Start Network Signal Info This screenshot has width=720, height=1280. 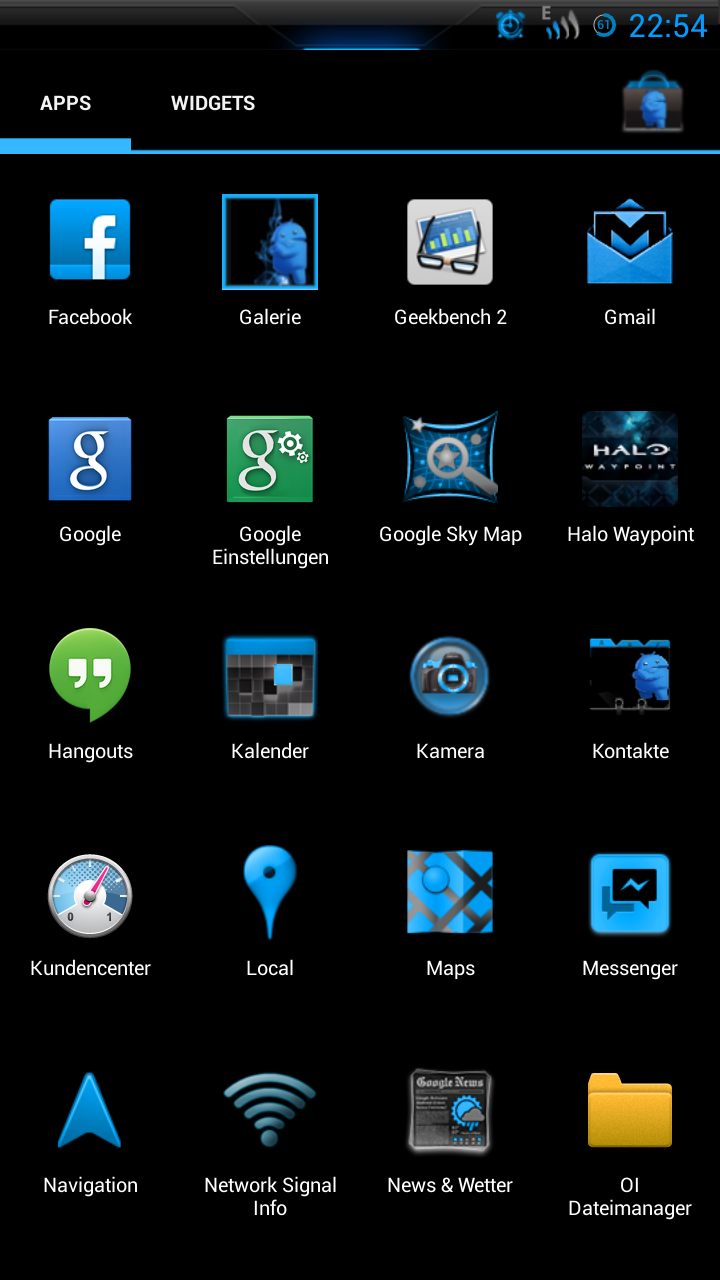(270, 1110)
